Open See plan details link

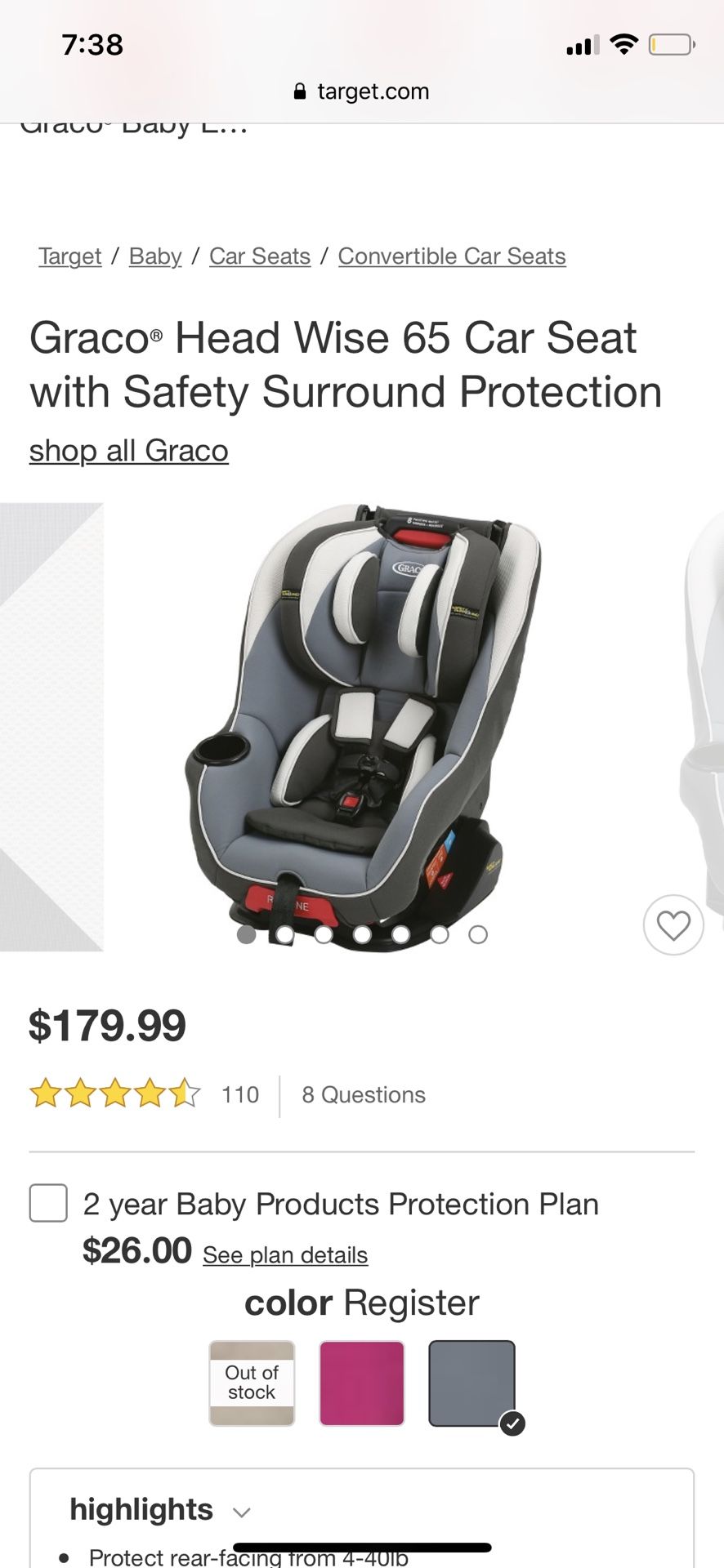point(285,1255)
